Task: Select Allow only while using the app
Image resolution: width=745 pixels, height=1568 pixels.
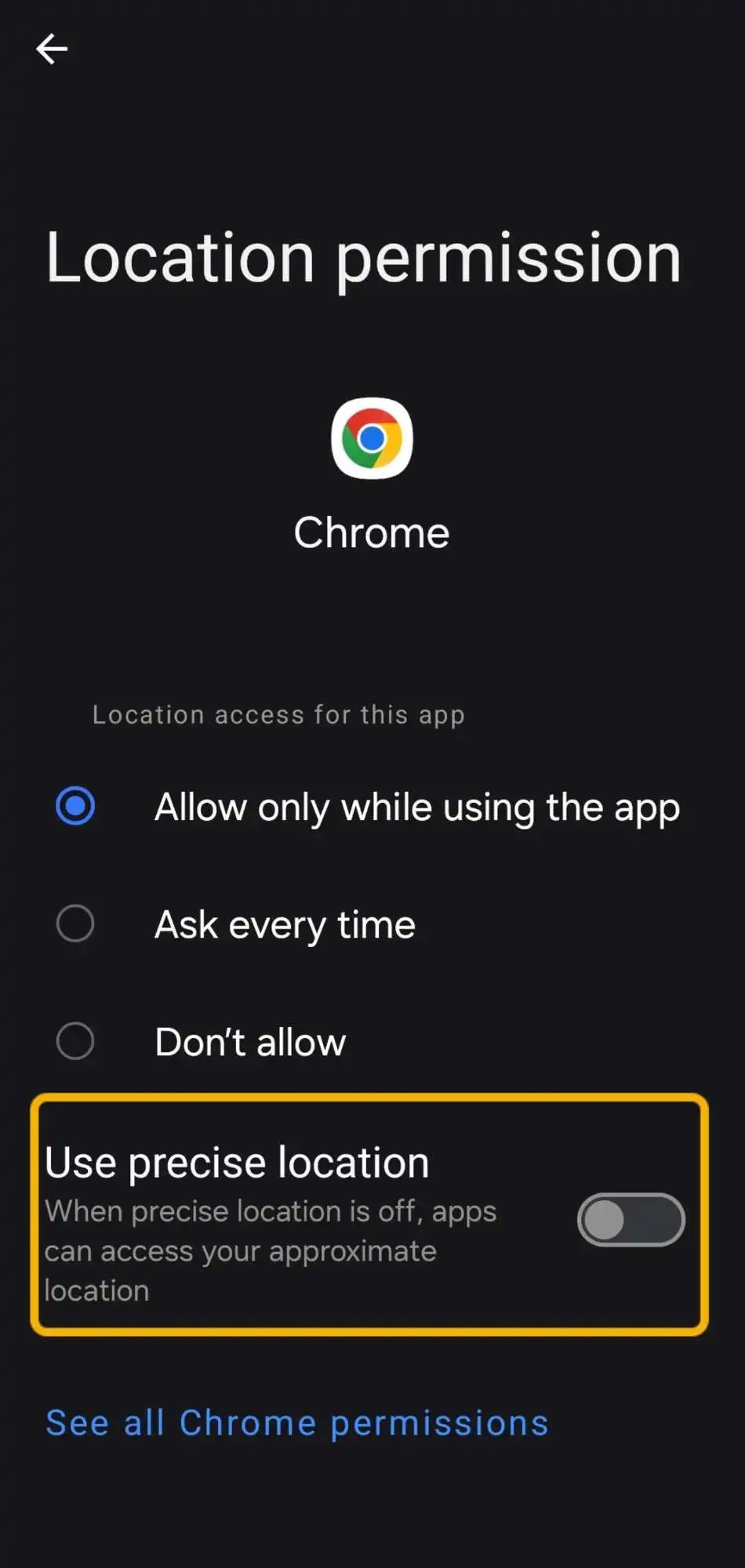Action: [x=75, y=806]
